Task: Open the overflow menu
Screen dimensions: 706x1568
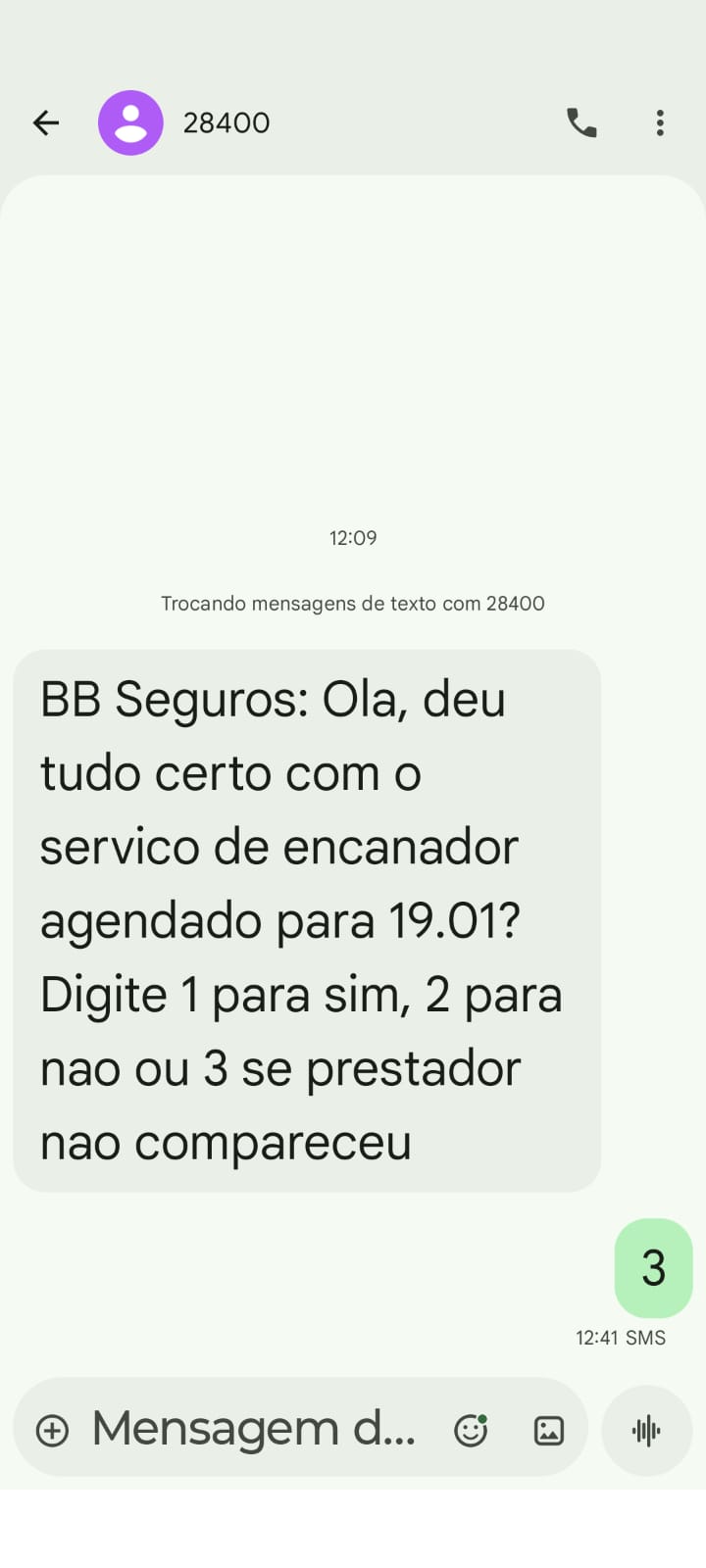Action: pos(660,122)
